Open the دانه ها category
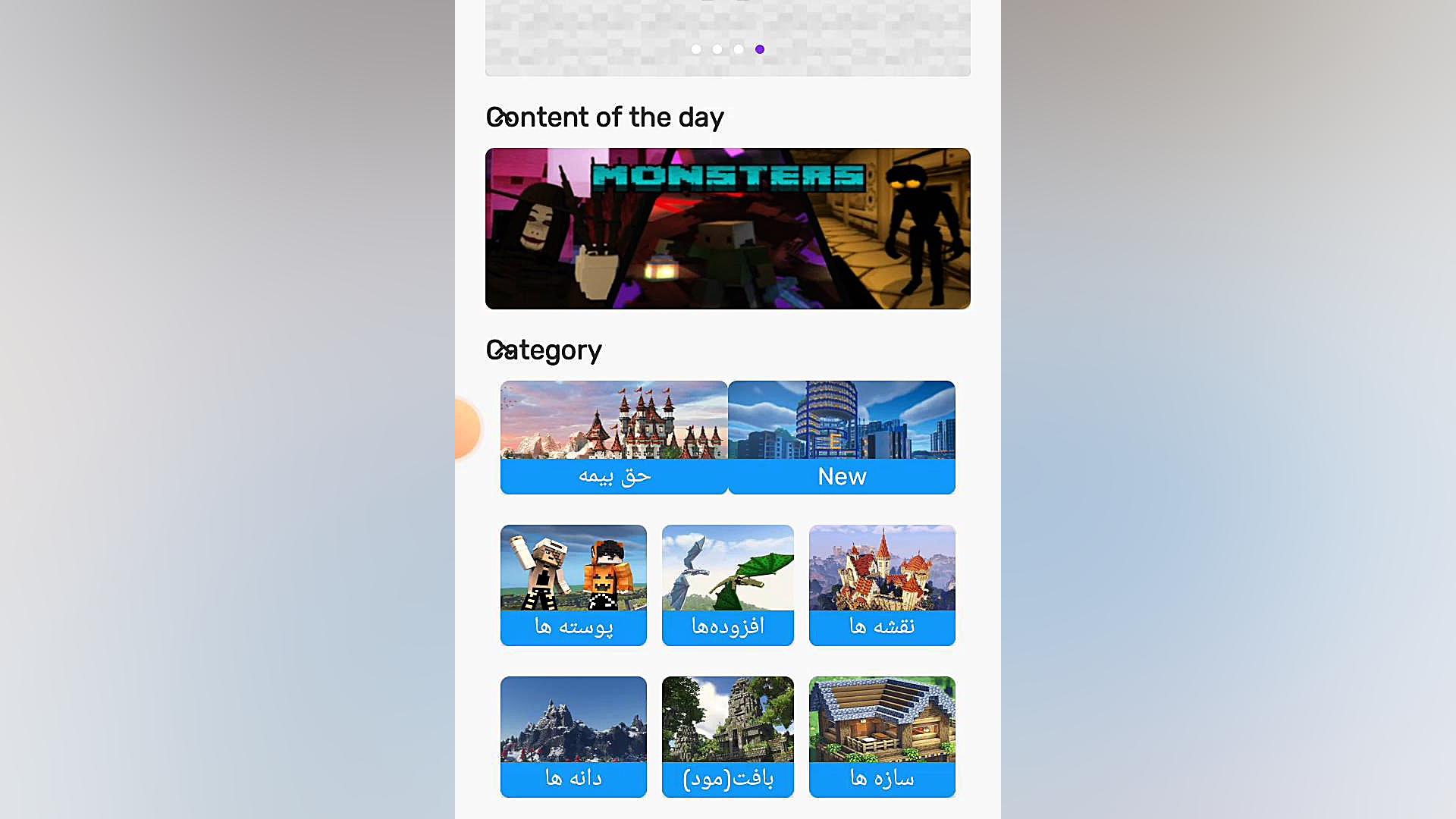The width and height of the screenshot is (1456, 819). point(573,736)
